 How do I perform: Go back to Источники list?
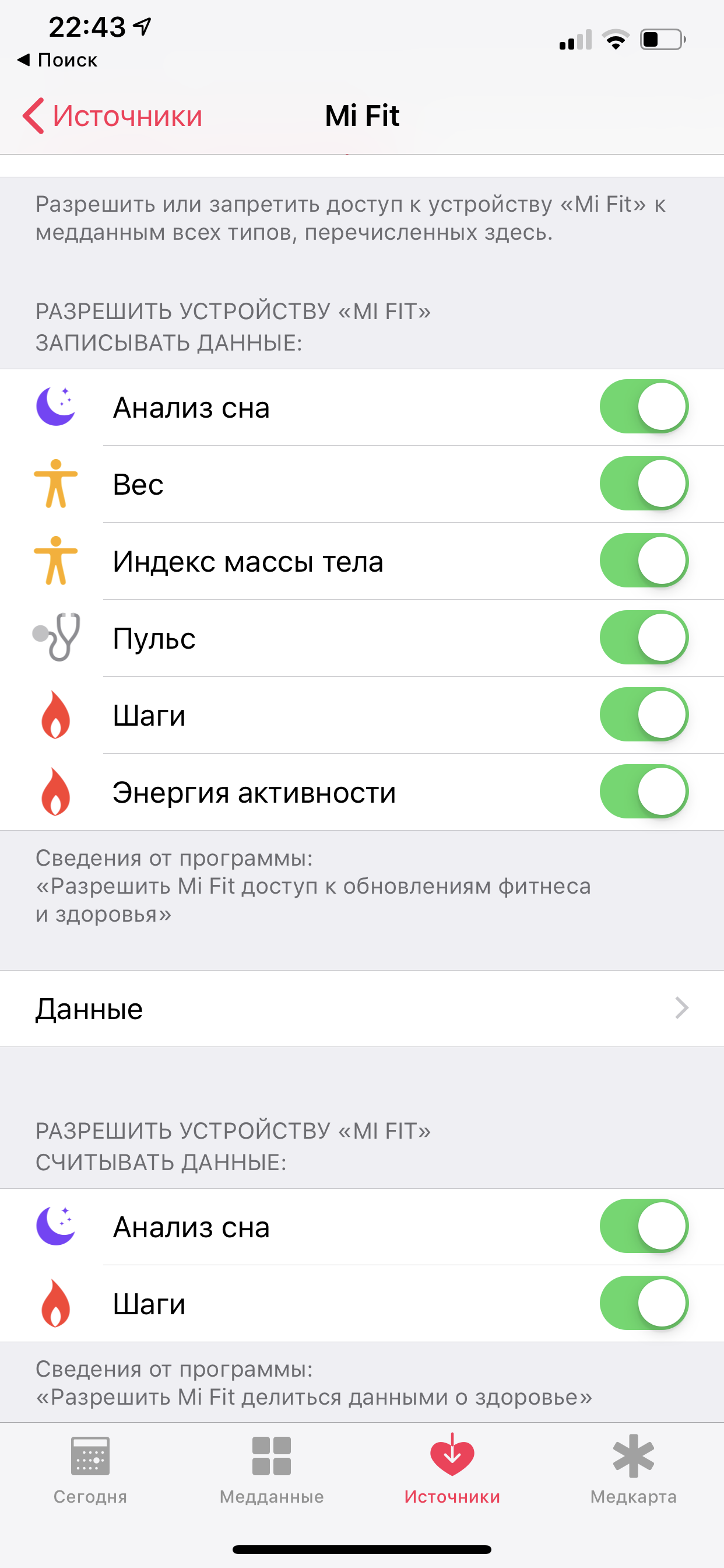[113, 116]
